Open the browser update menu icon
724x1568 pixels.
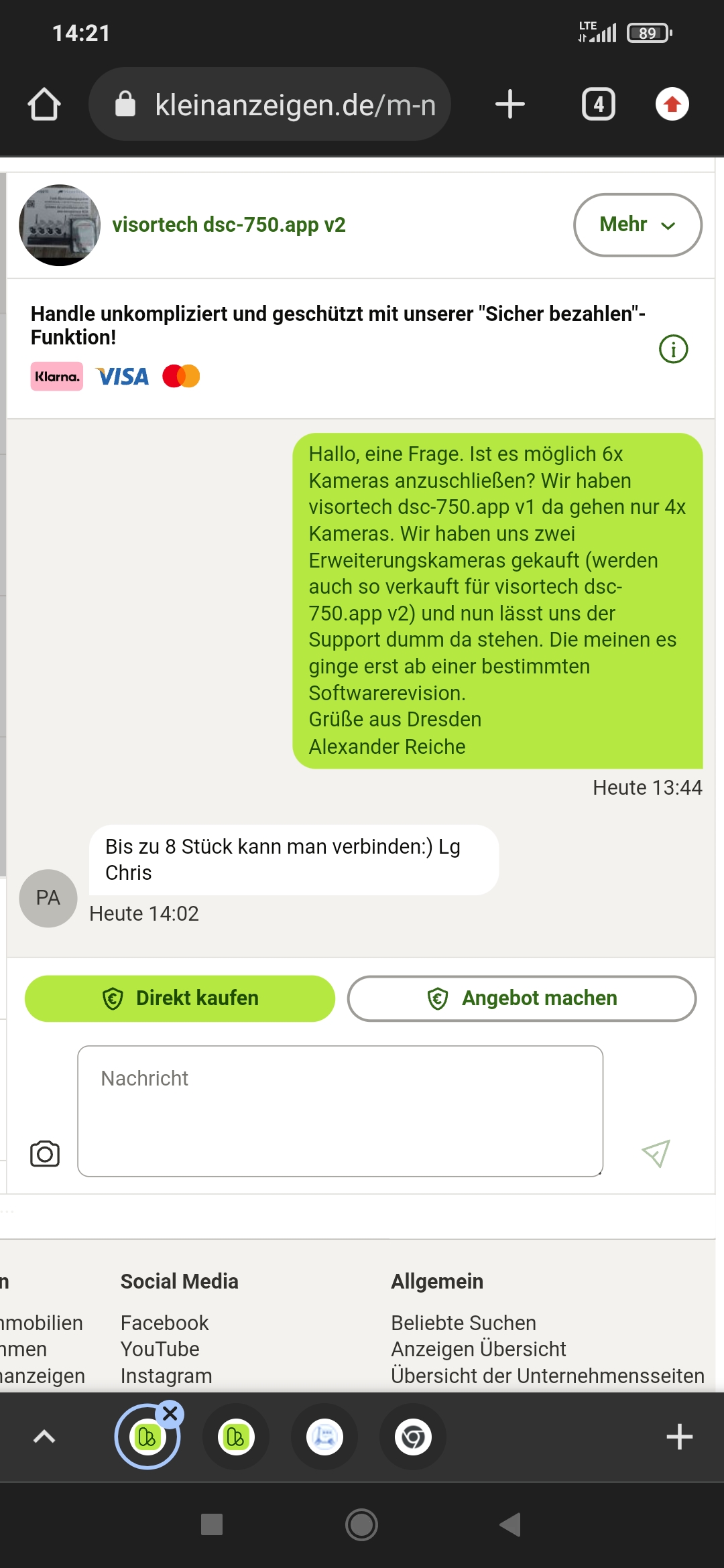pyautogui.click(x=672, y=104)
